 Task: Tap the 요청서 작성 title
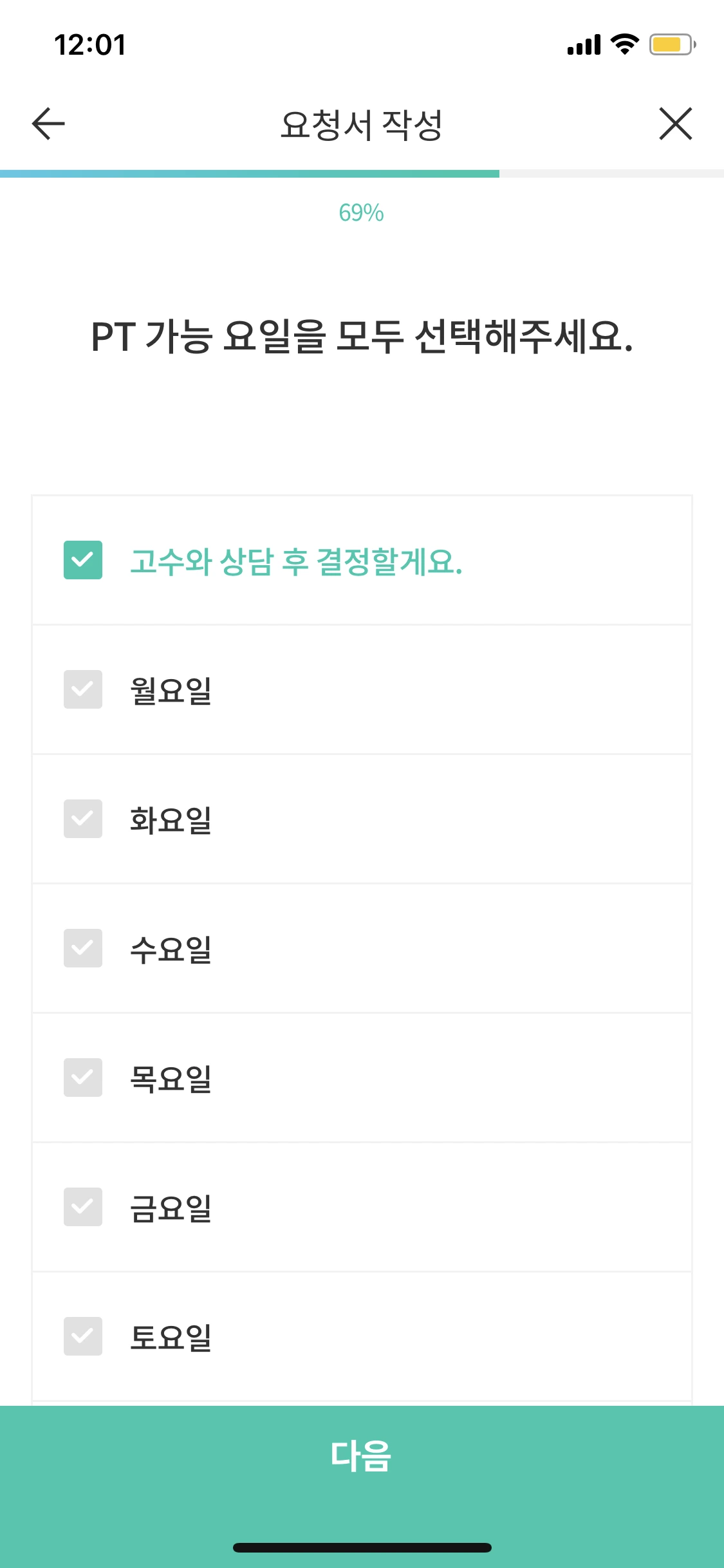click(362, 124)
